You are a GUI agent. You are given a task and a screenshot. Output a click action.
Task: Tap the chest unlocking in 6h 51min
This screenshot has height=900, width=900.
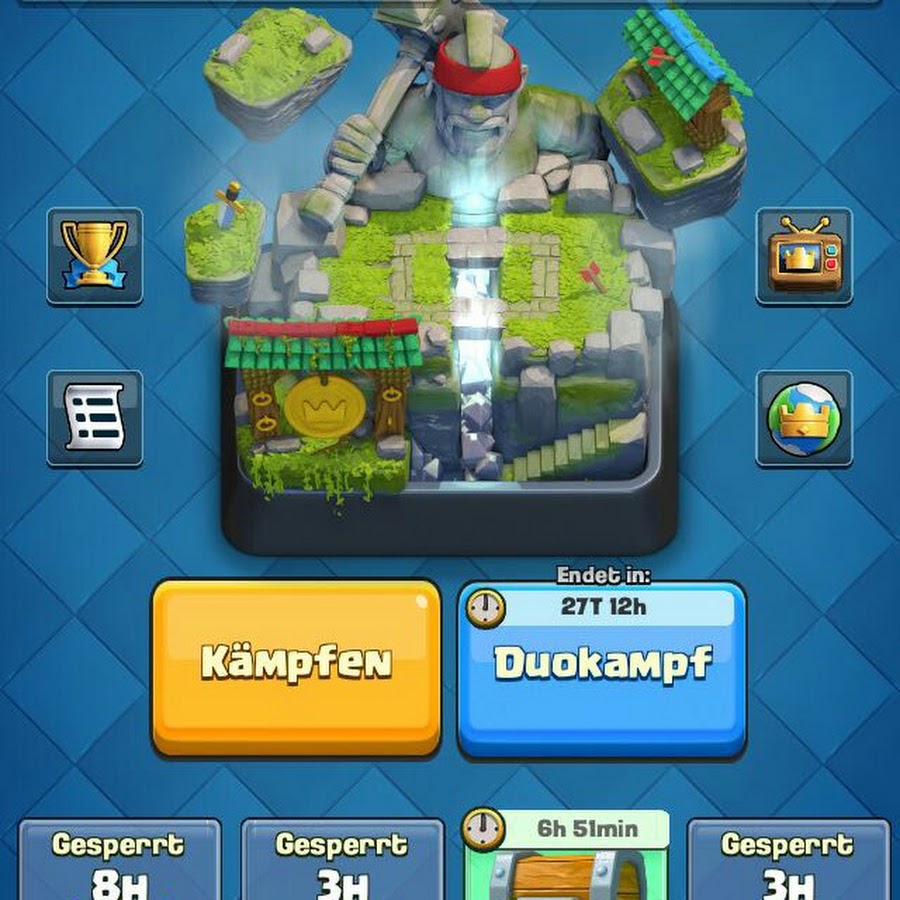566,860
